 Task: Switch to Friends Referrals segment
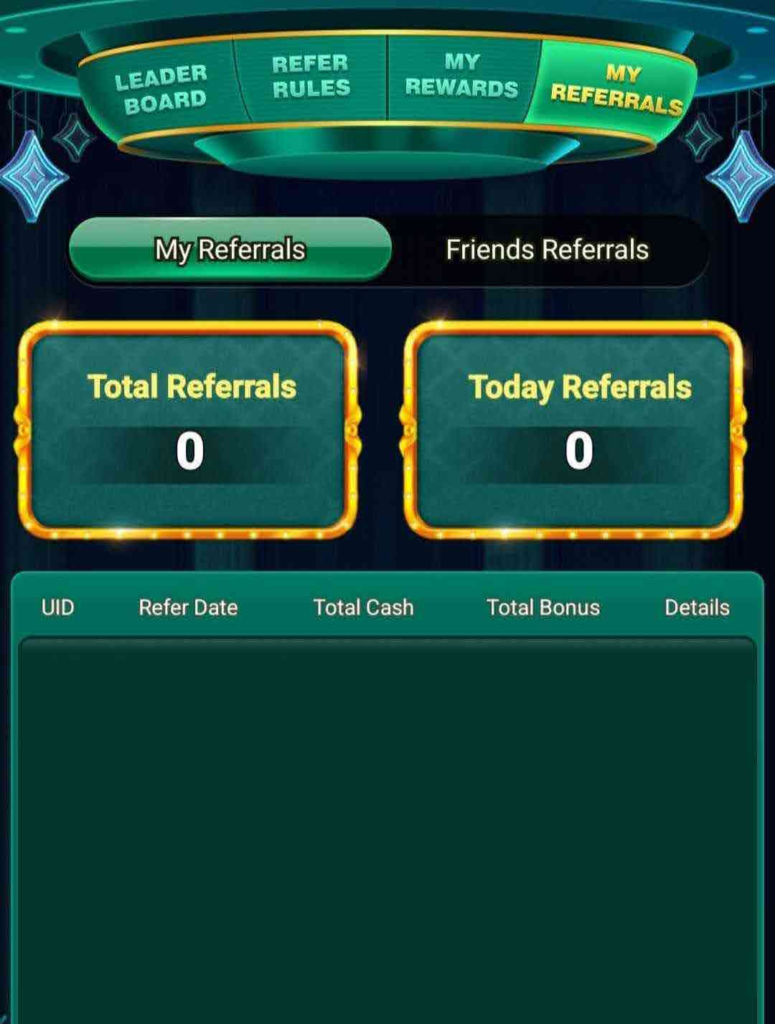[x=547, y=250]
